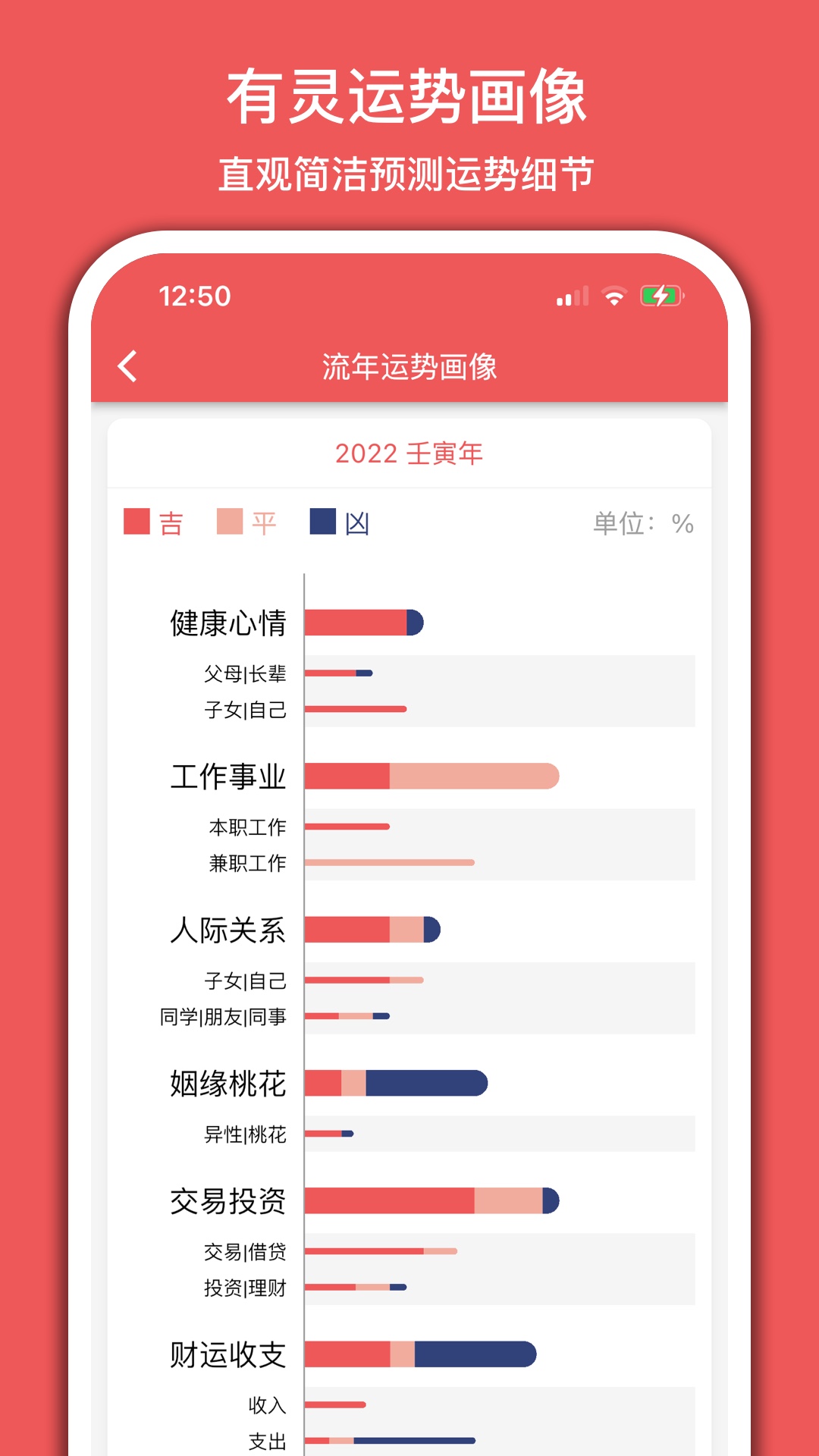Collapse the 工作事业 category
This screenshot has width=819, height=1456.
[227, 776]
